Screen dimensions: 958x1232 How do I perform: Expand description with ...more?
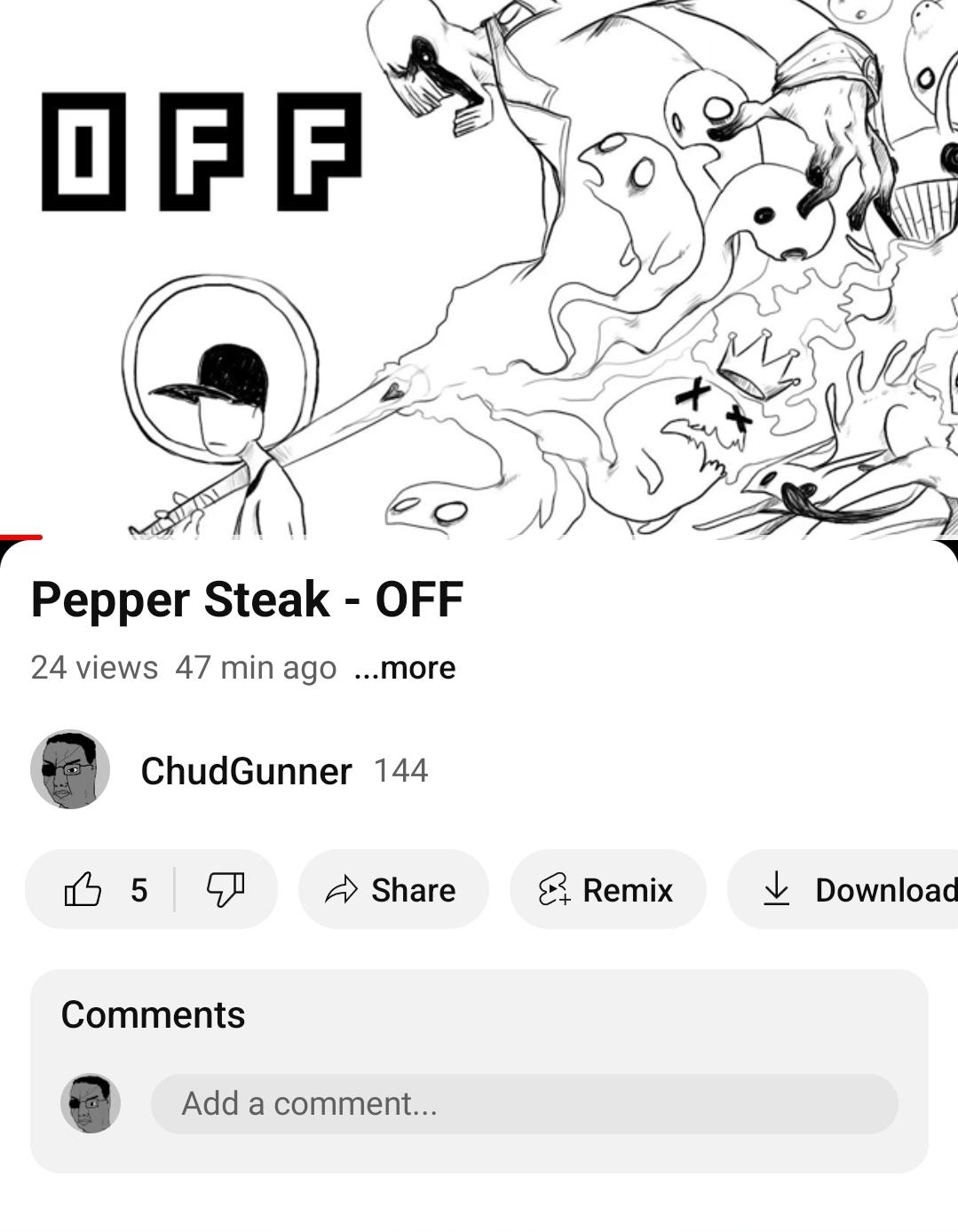(x=405, y=667)
